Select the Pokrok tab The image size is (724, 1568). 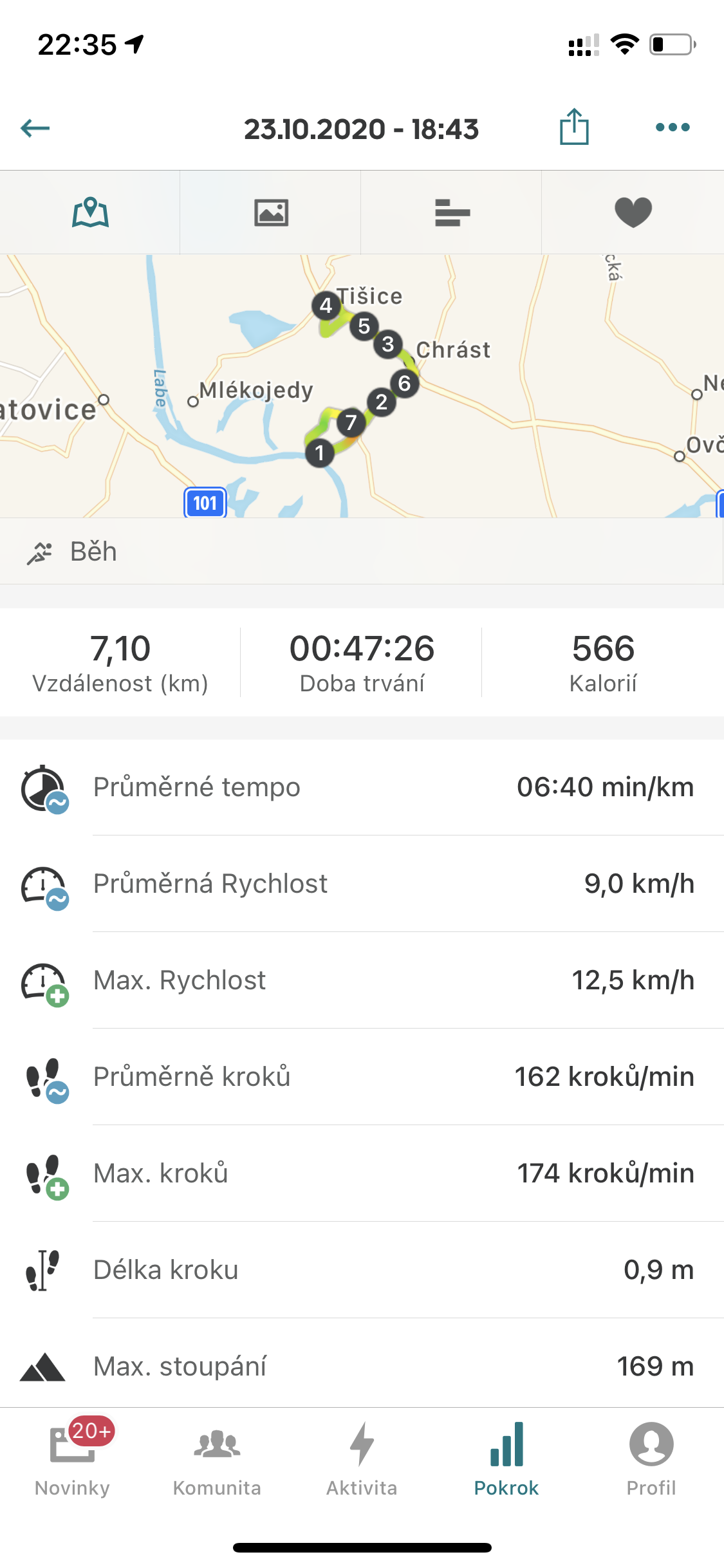point(506,1459)
